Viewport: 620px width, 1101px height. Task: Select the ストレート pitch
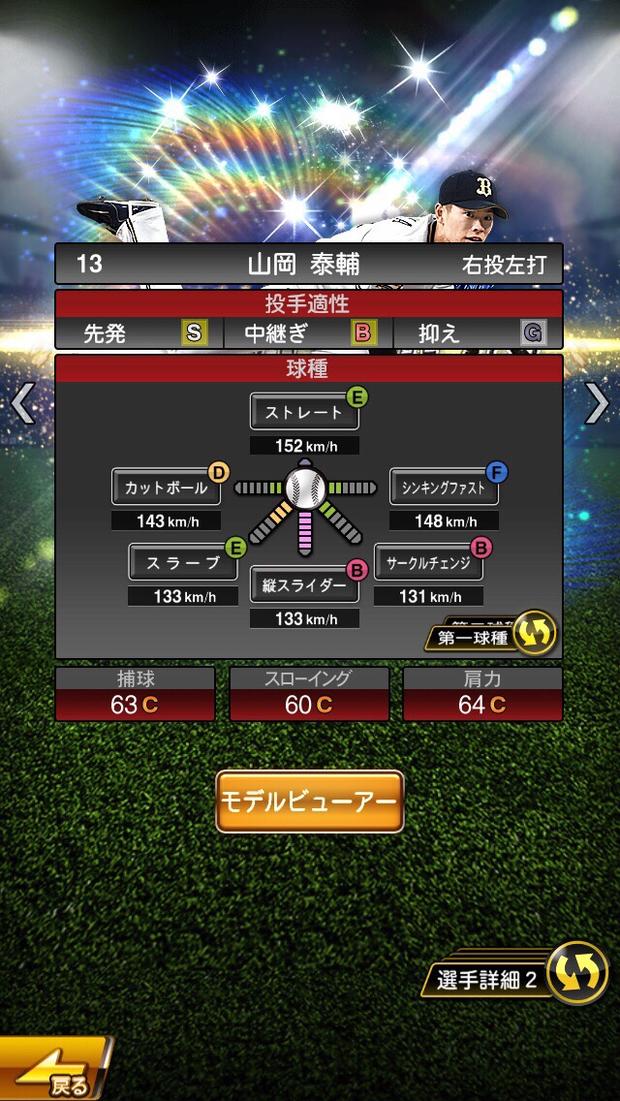pyautogui.click(x=304, y=412)
